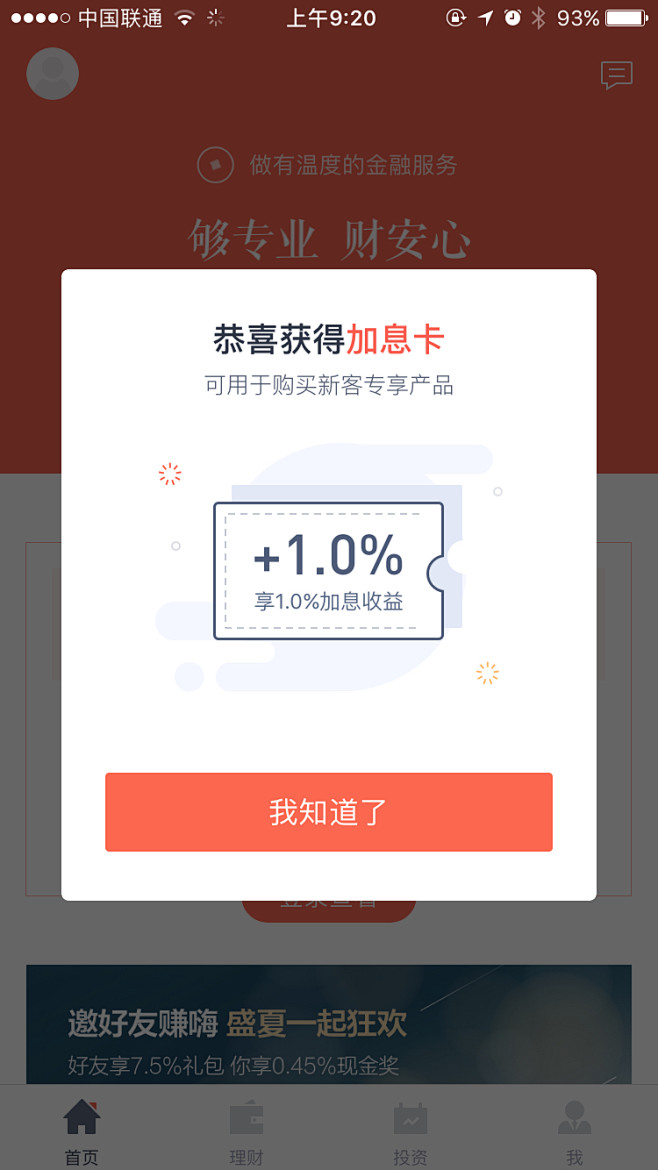Switch to the 投资 tab

(410, 1130)
